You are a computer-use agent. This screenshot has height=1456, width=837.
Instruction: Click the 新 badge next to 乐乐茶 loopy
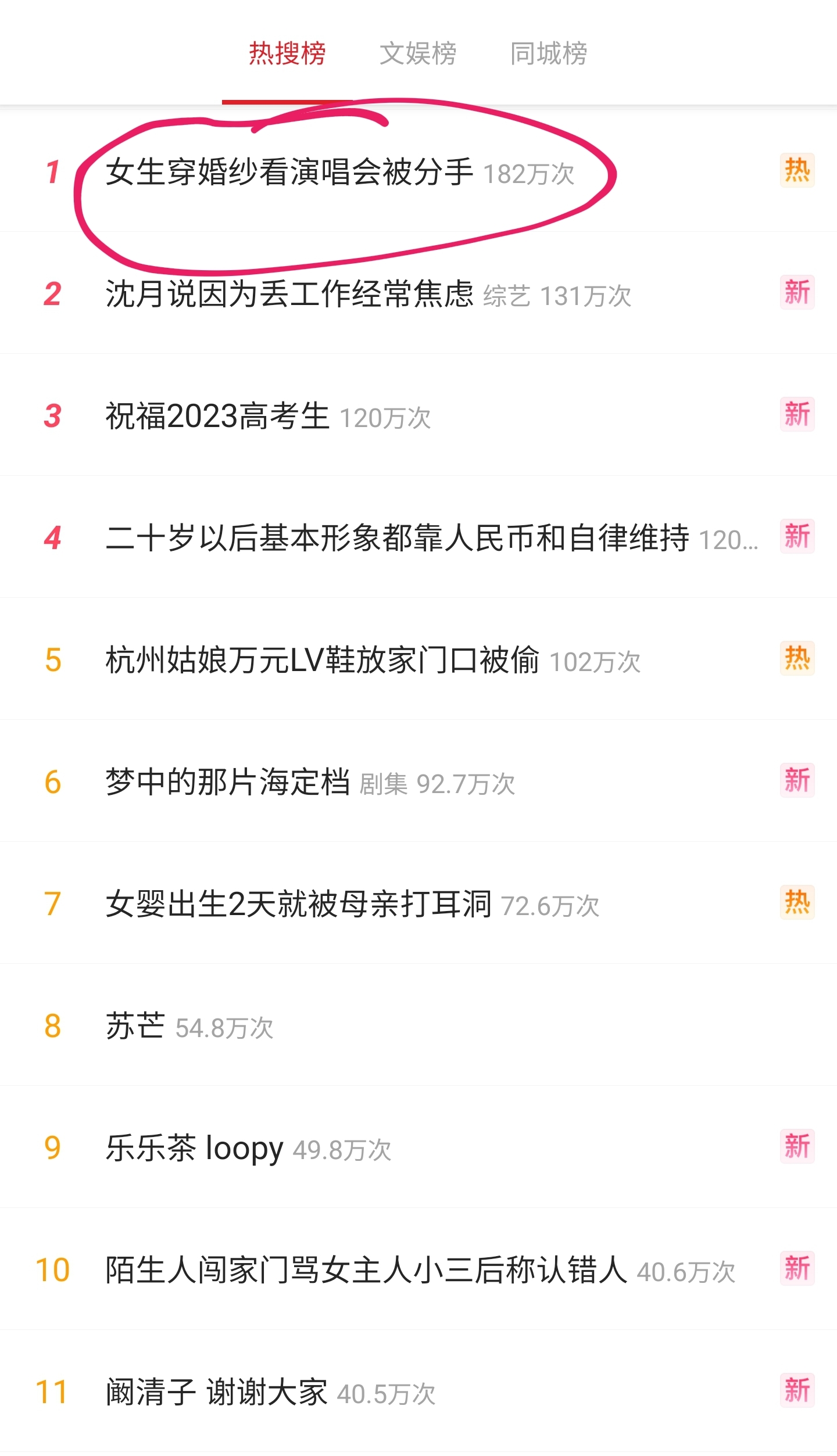798,1145
